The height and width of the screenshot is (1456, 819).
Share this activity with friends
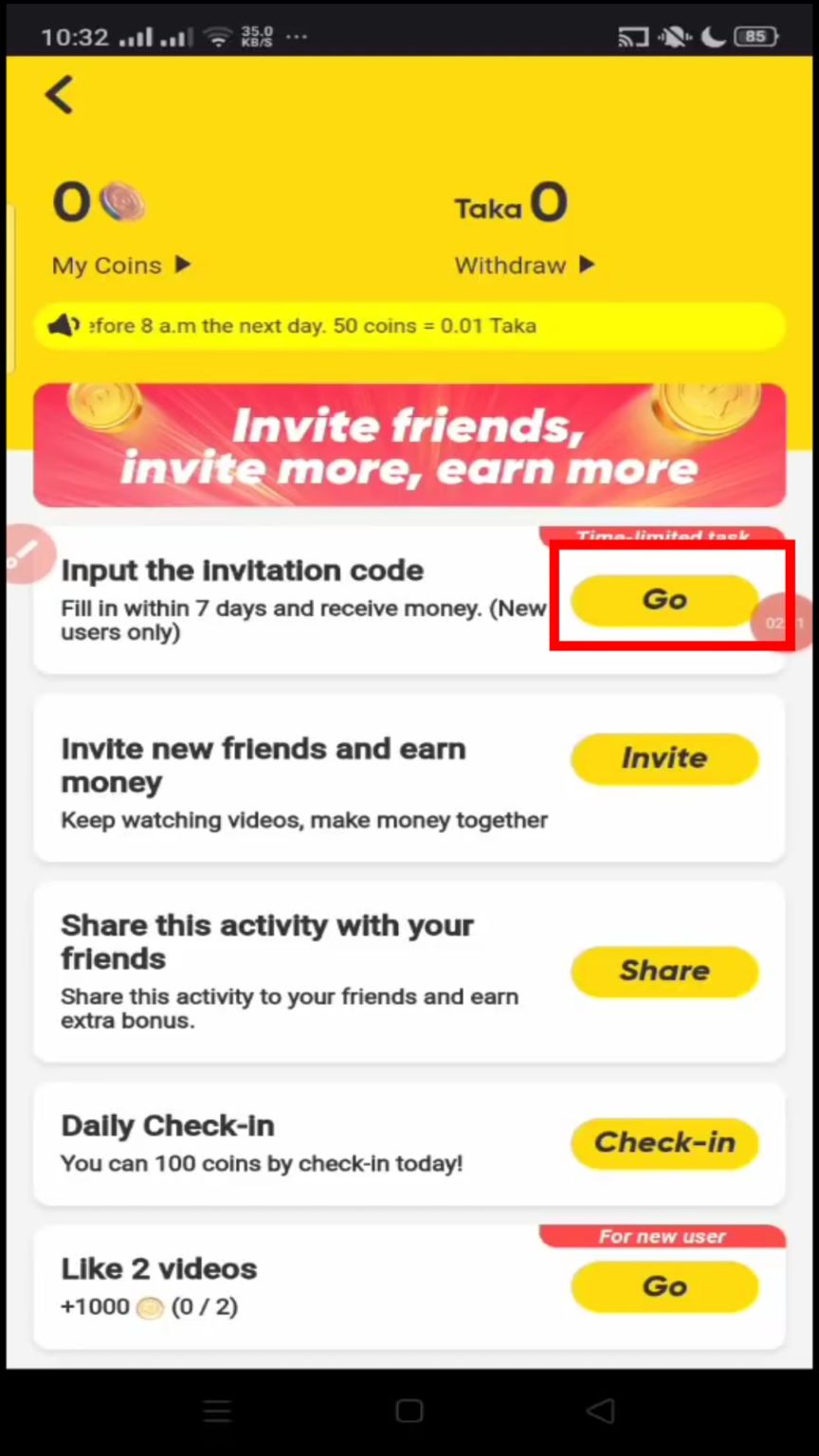click(x=664, y=971)
